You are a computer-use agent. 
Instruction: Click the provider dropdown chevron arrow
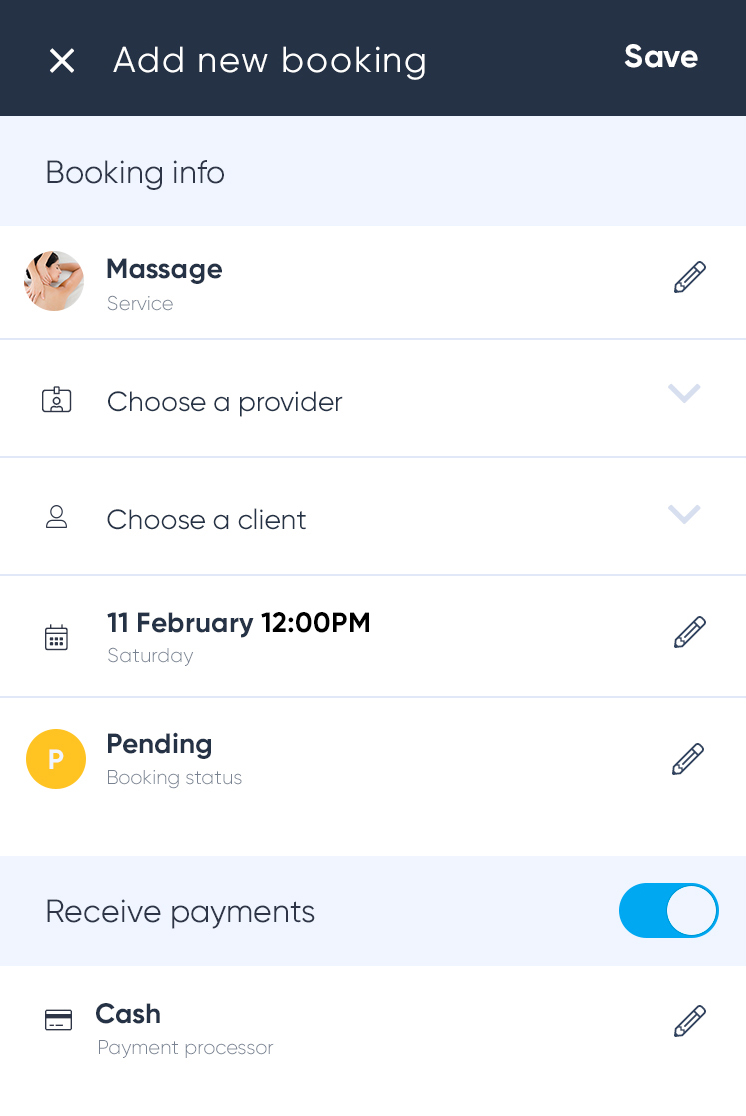click(x=684, y=394)
